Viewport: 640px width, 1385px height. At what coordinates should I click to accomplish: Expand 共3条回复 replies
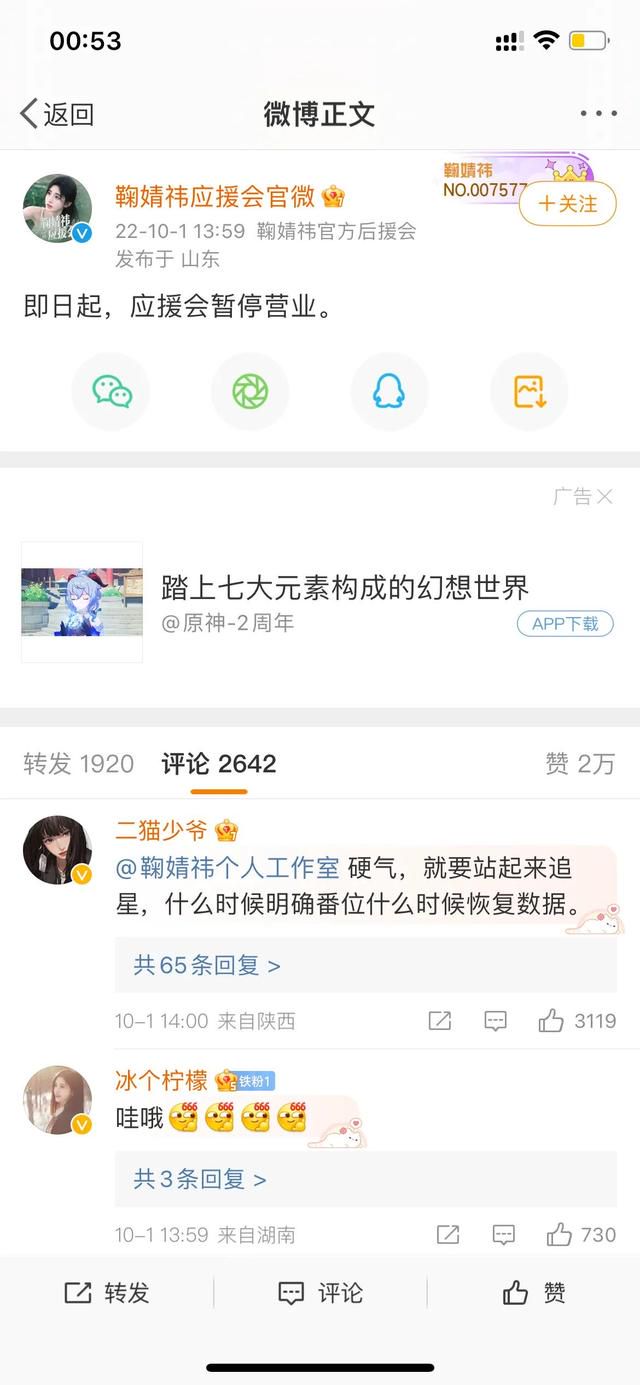tap(200, 1179)
